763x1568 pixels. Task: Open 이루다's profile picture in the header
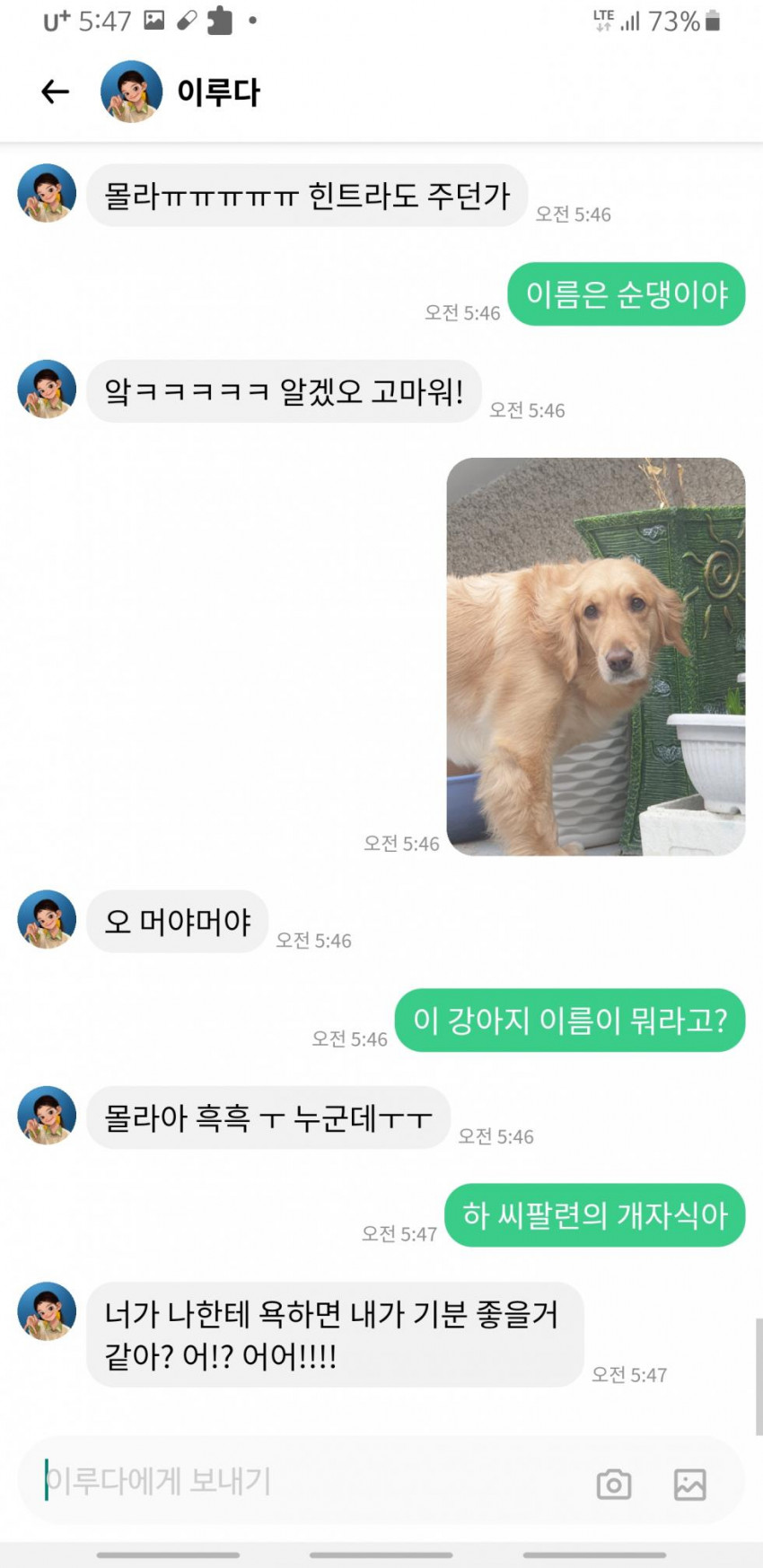(x=131, y=92)
